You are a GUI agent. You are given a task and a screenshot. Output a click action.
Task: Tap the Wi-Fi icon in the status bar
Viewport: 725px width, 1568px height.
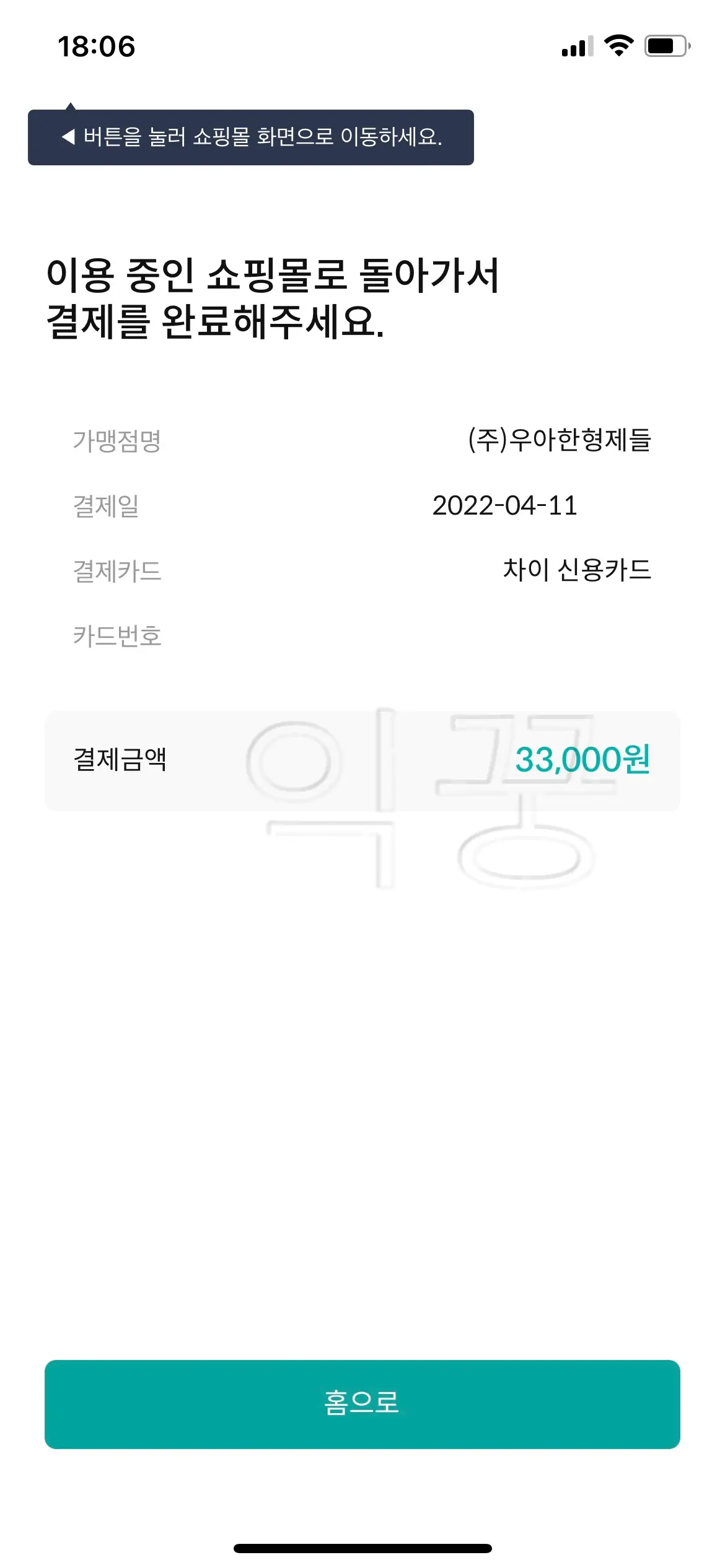pyautogui.click(x=620, y=45)
